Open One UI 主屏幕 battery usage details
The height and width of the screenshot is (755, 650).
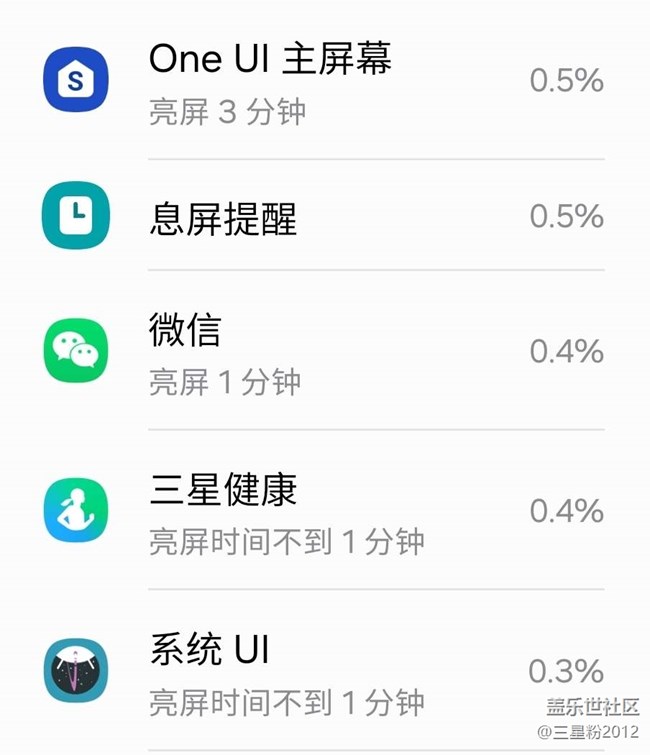[x=325, y=80]
